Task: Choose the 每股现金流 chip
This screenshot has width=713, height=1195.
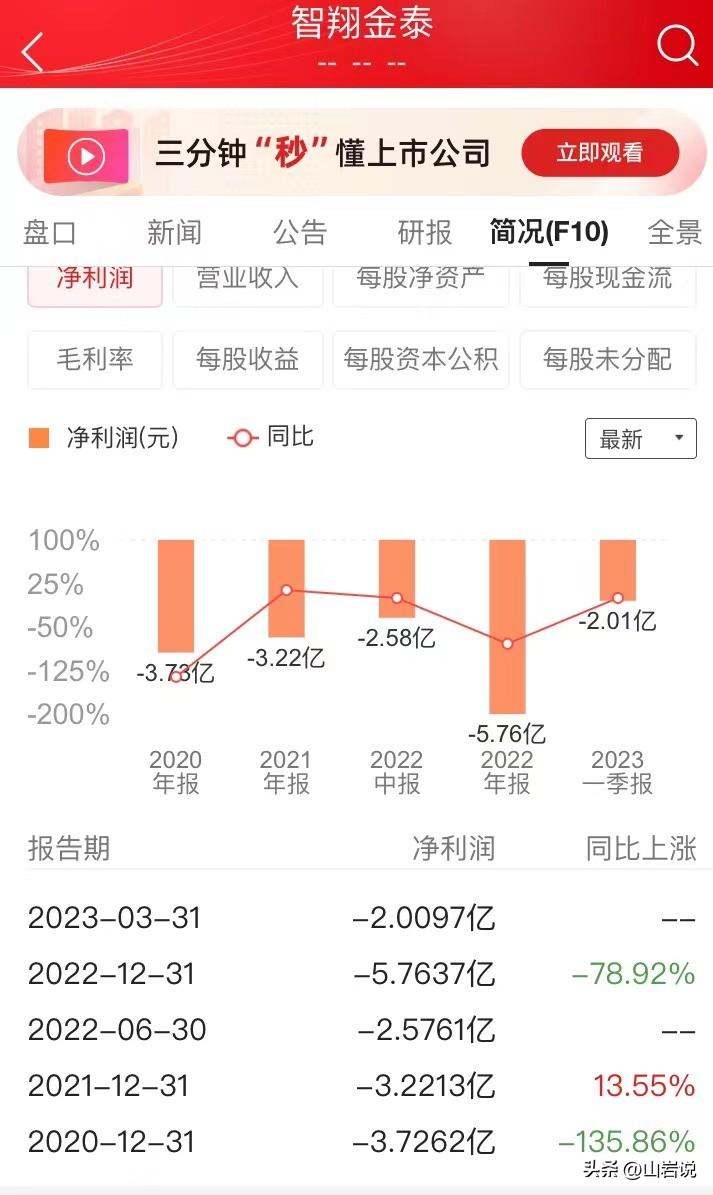Action: click(608, 286)
